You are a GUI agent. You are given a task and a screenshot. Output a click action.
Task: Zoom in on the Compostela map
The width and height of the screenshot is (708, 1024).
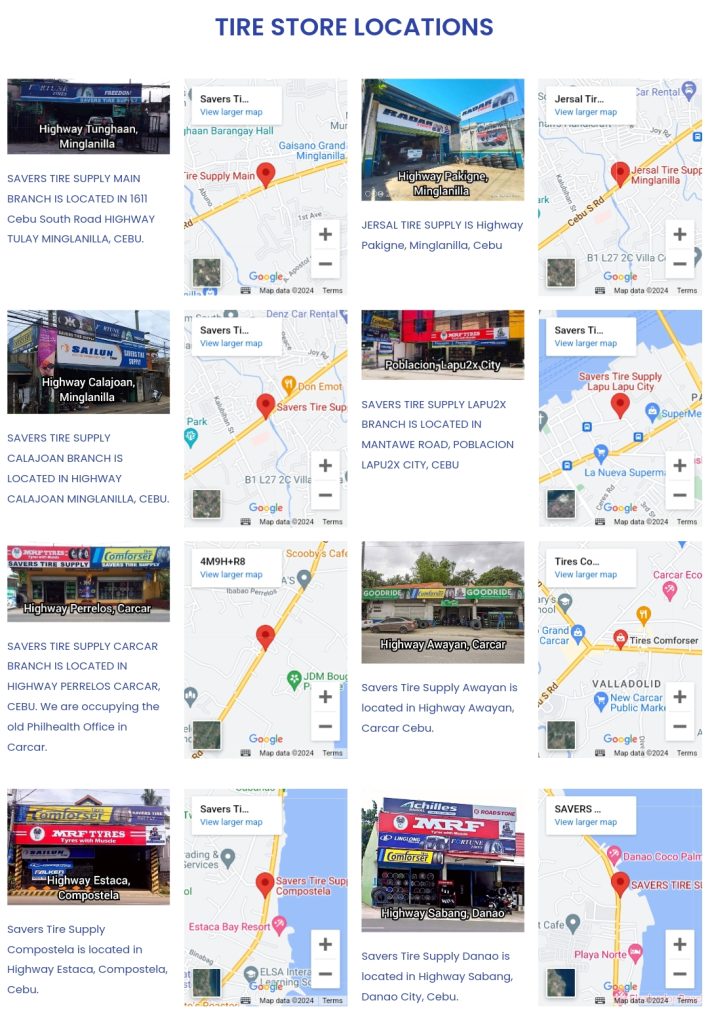point(325,944)
